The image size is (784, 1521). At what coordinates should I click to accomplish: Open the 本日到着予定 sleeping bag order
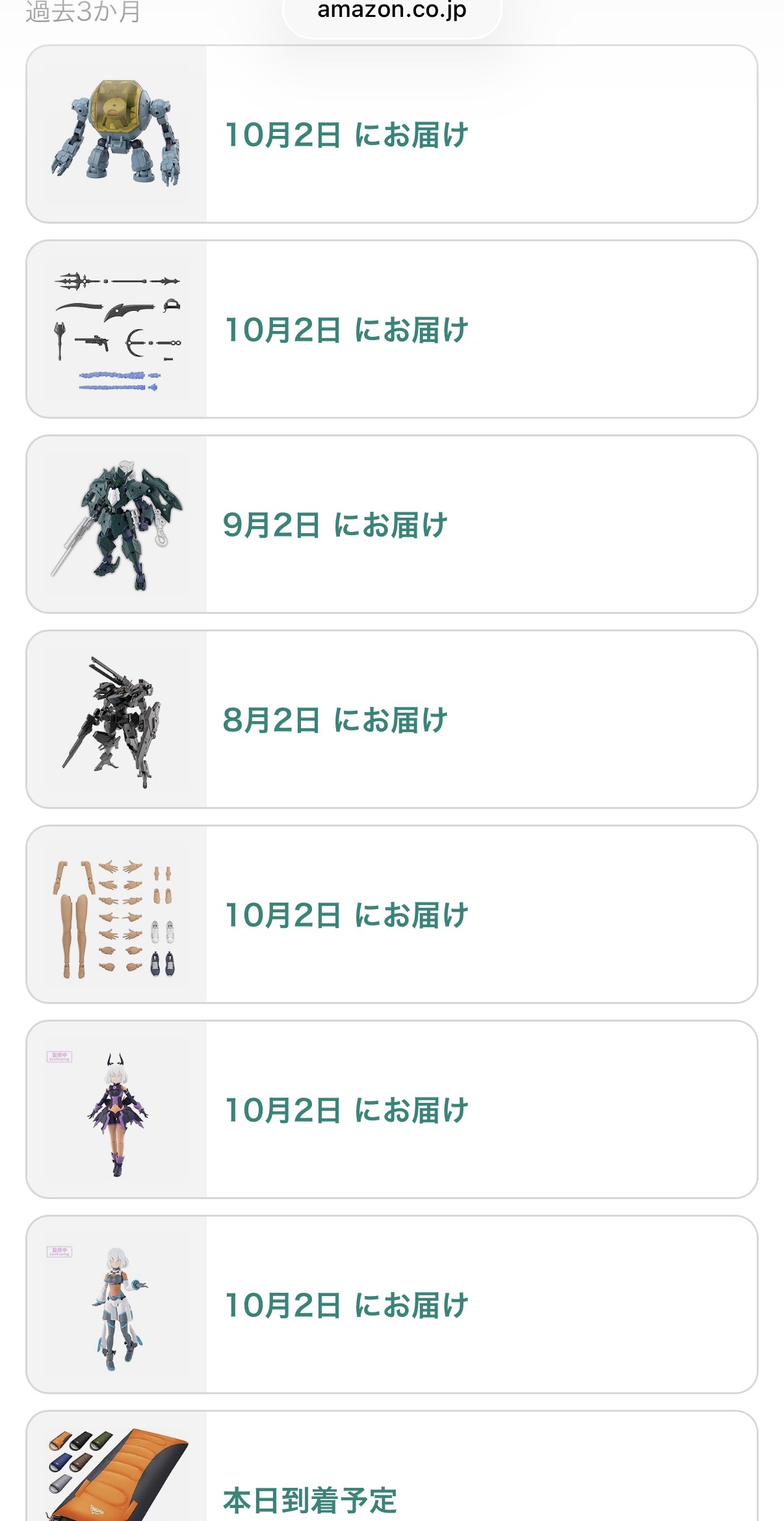[391, 1483]
